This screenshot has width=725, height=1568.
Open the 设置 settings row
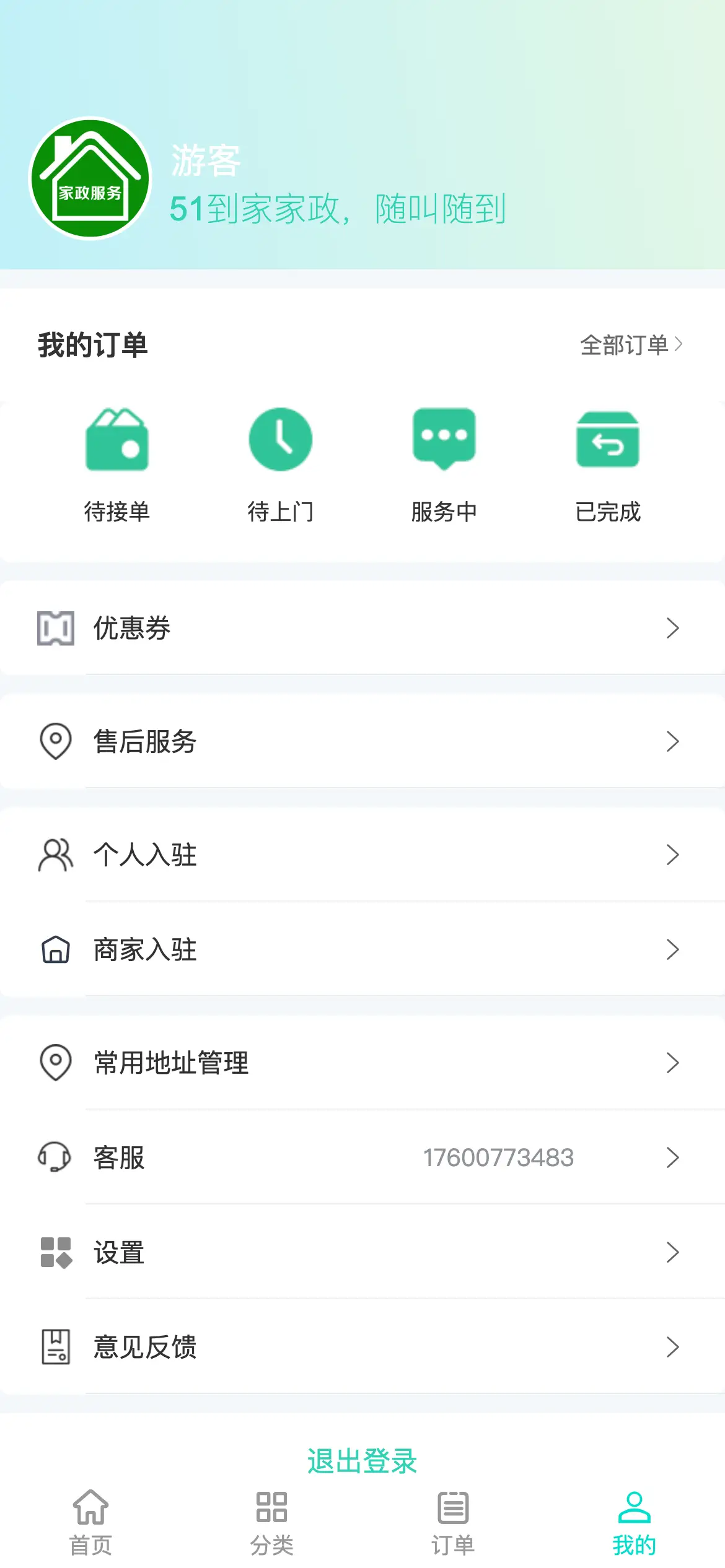[x=362, y=1252]
